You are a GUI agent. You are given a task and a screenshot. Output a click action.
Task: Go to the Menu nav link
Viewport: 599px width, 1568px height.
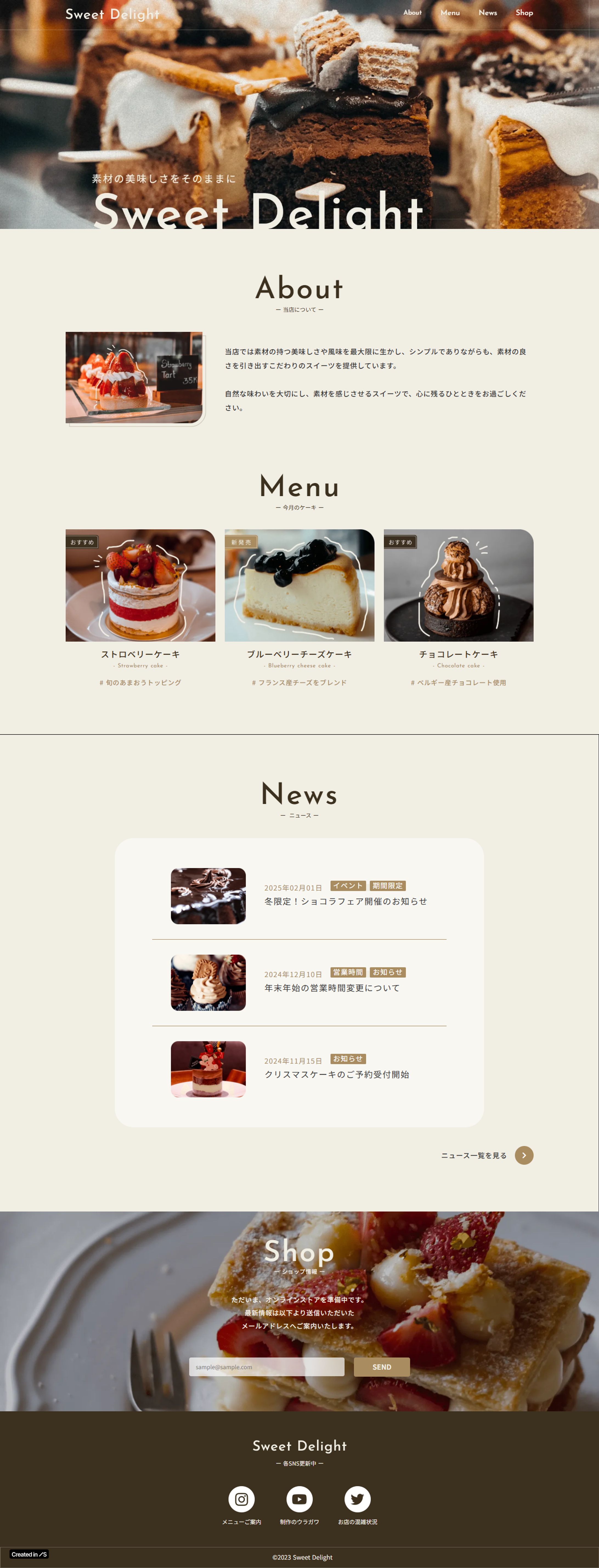450,13
